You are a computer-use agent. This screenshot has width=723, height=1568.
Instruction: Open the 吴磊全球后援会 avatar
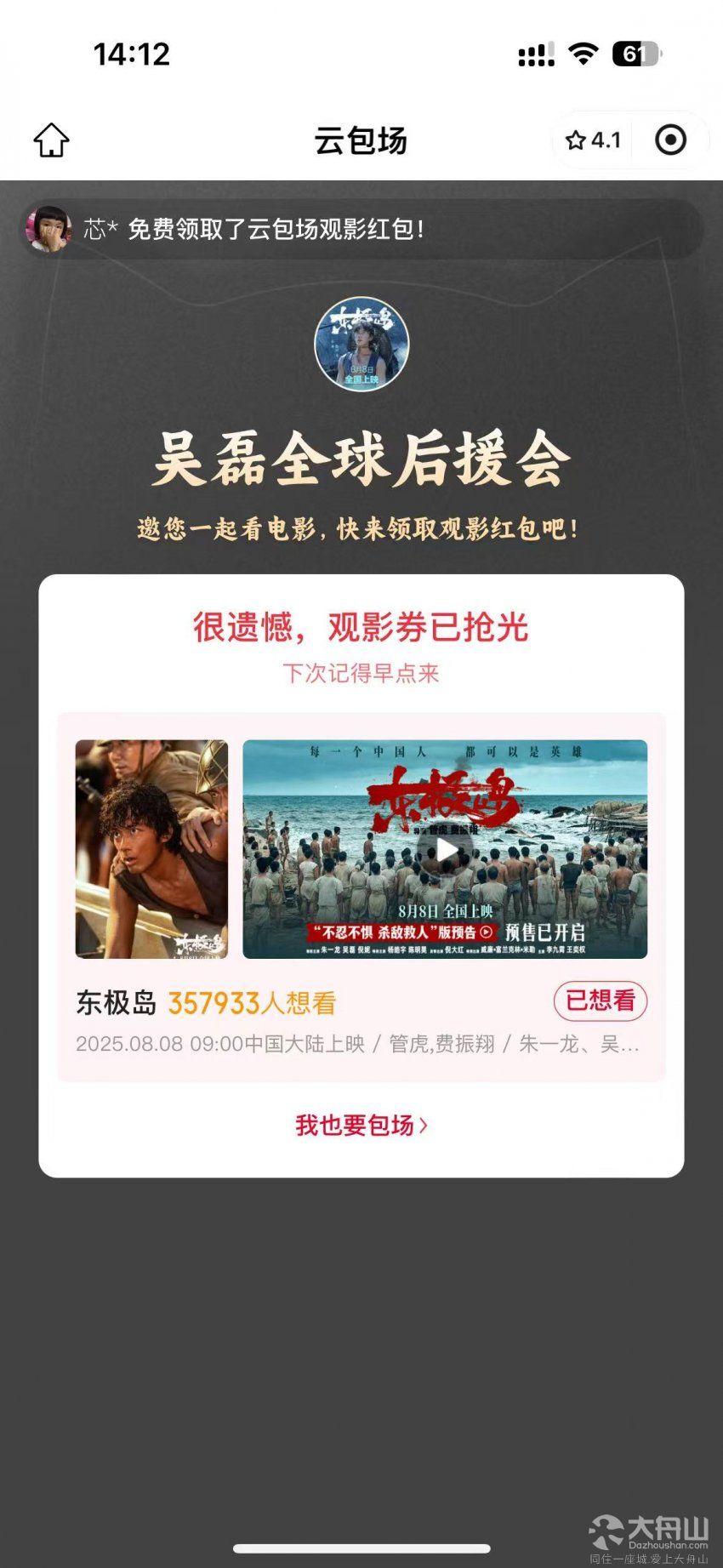tap(361, 345)
